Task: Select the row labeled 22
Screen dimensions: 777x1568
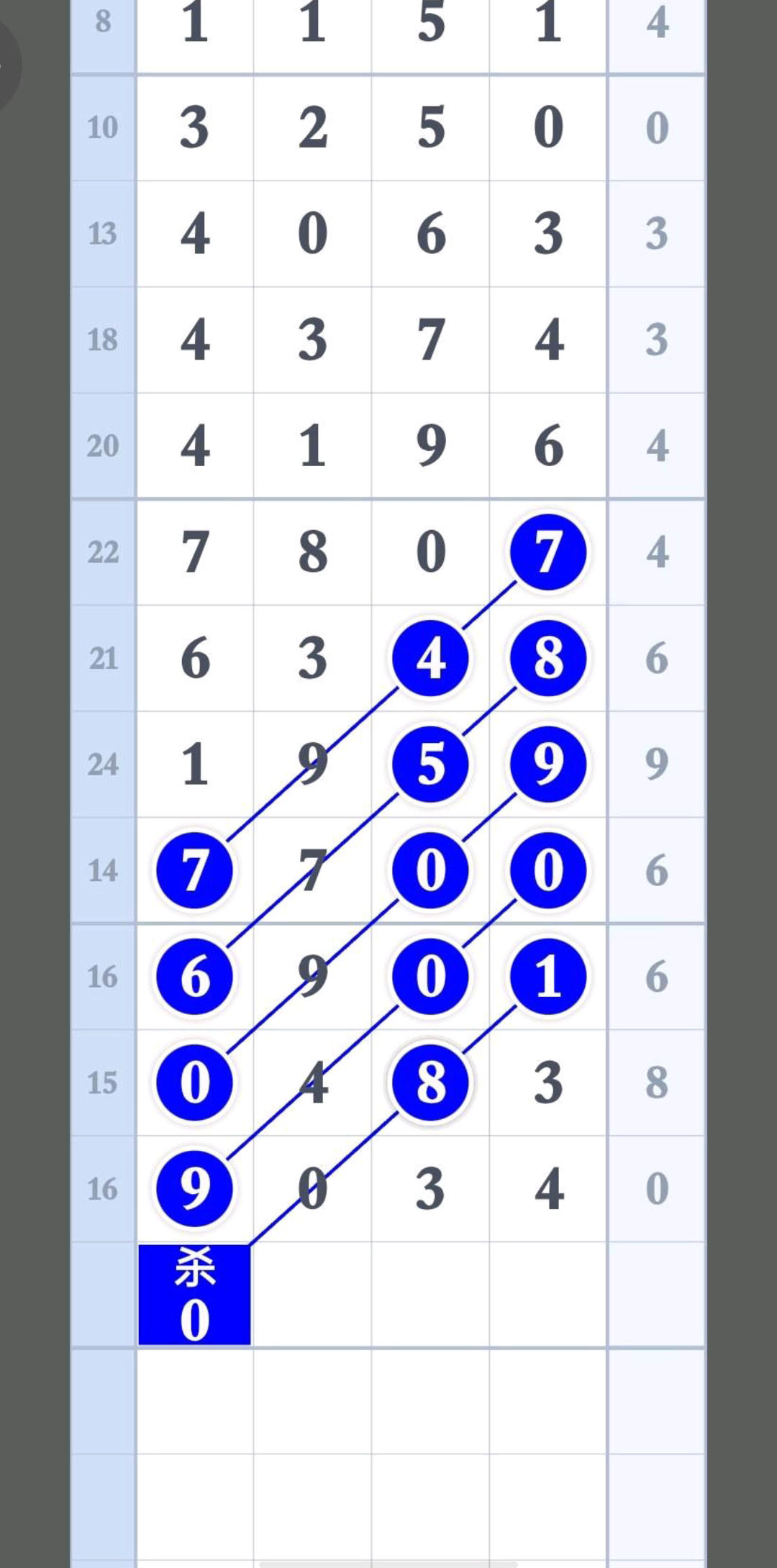Action: 103,552
